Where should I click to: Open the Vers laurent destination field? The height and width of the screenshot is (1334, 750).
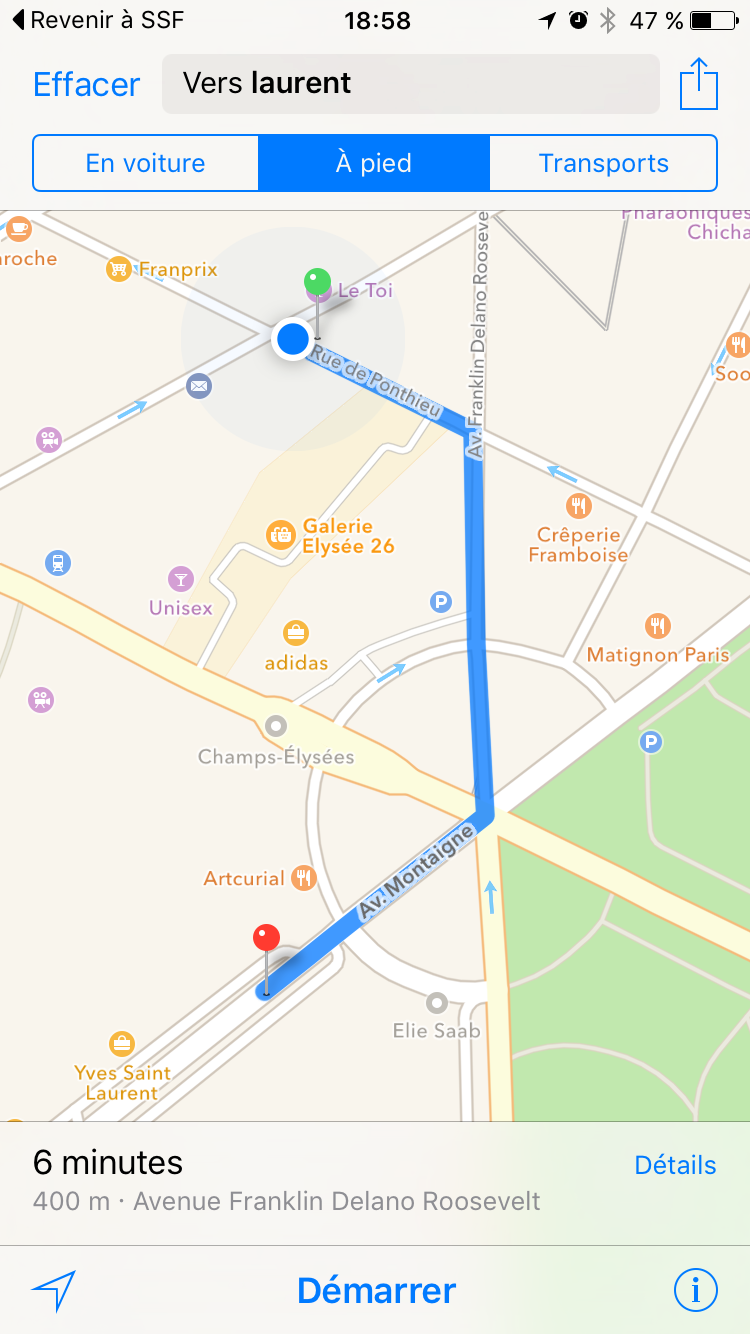(x=410, y=84)
